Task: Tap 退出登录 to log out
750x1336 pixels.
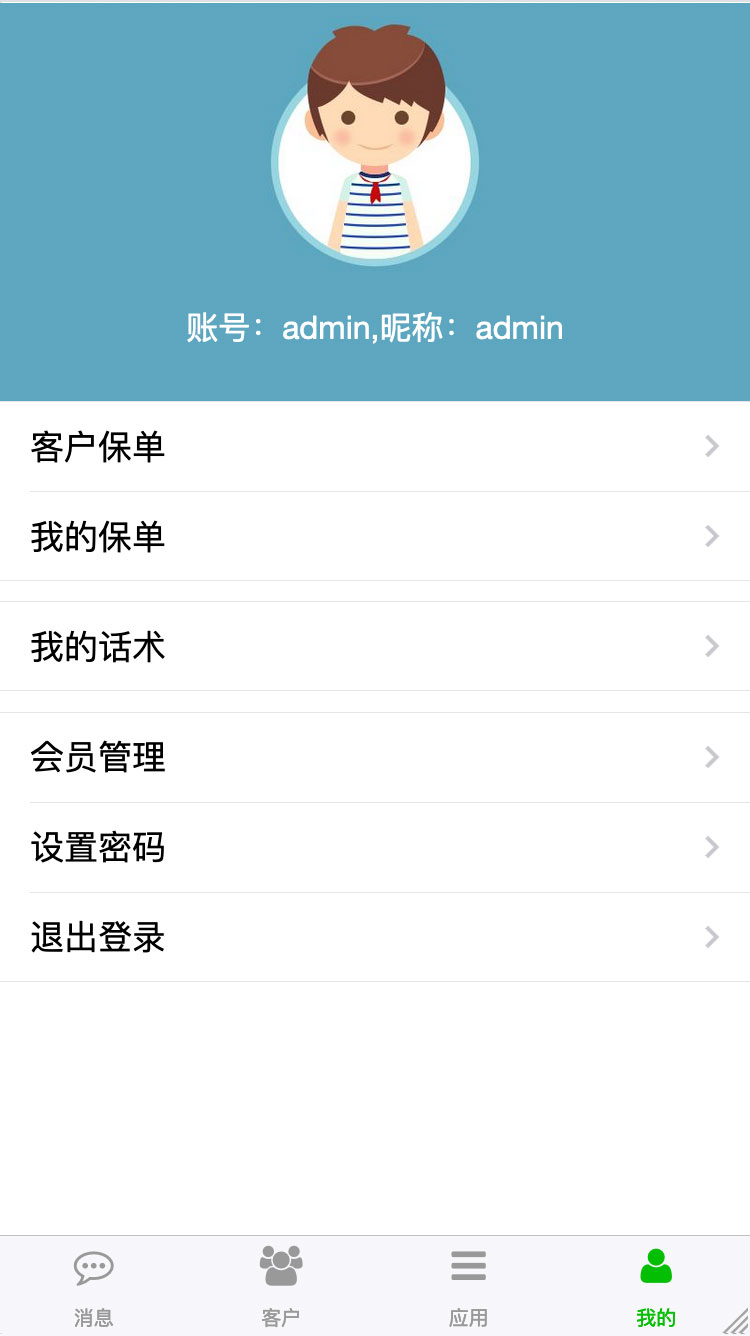Action: pos(375,937)
